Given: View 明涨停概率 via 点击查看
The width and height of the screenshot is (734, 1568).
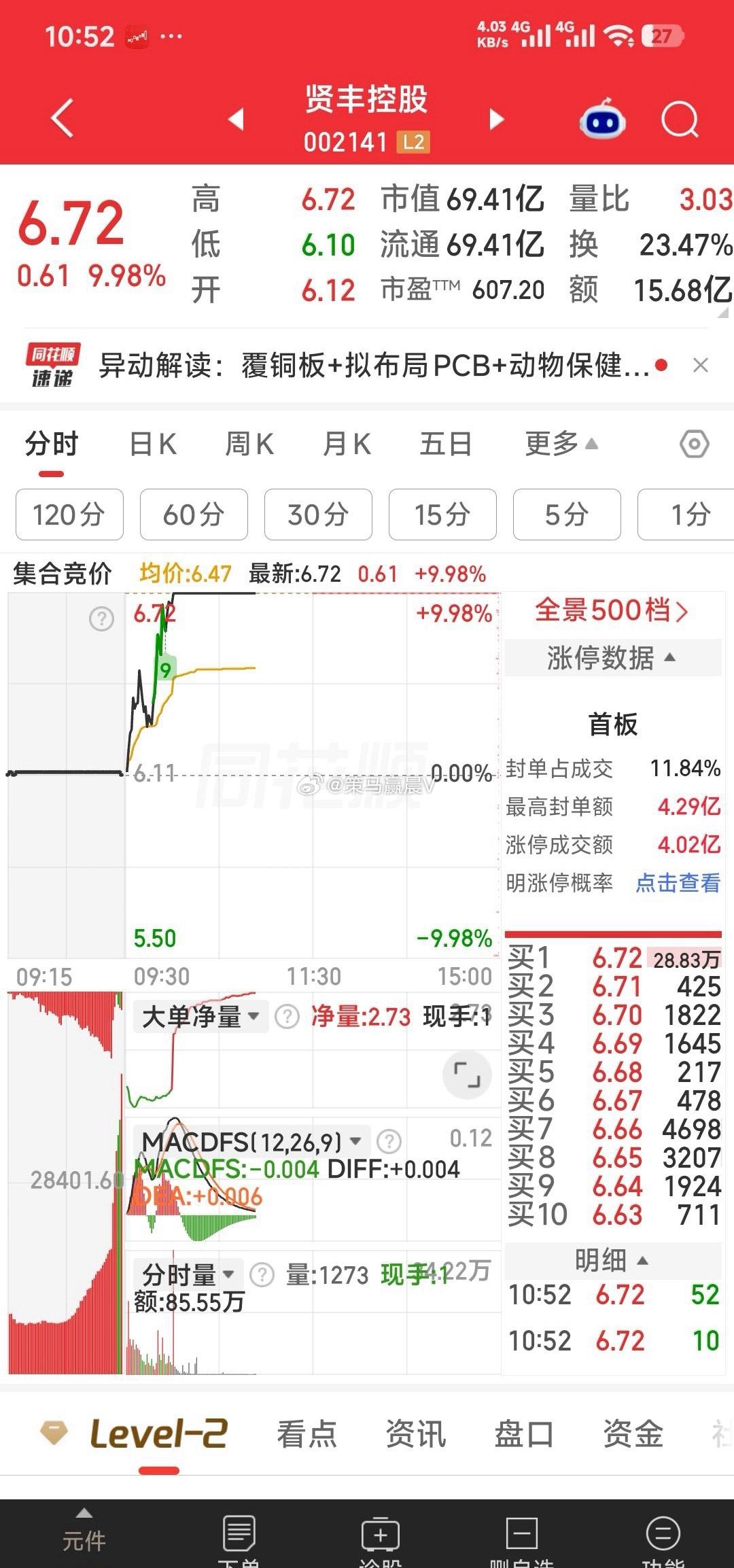Looking at the screenshot, I should pos(678,883).
